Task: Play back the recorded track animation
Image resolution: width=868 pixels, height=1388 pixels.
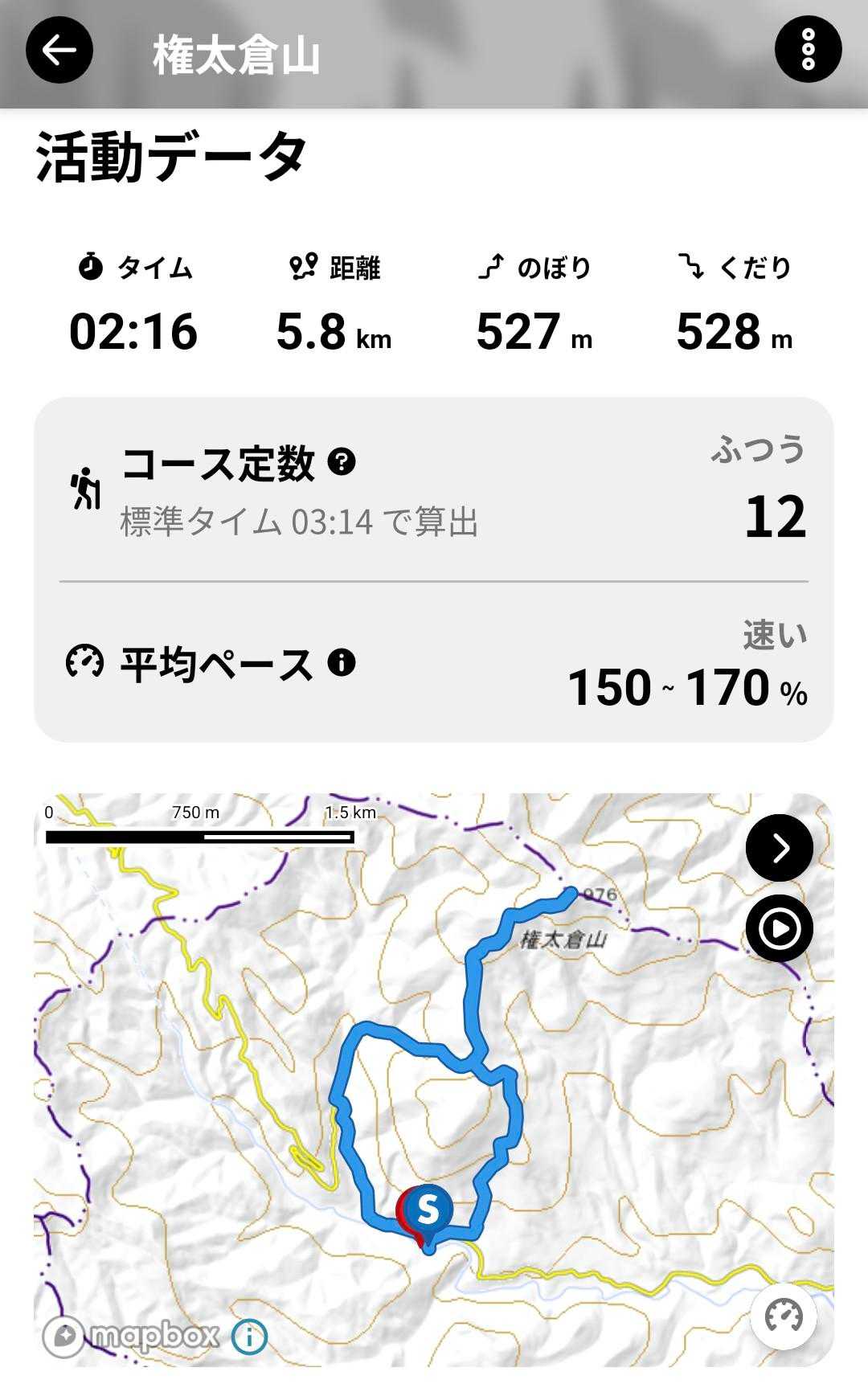Action: (780, 929)
